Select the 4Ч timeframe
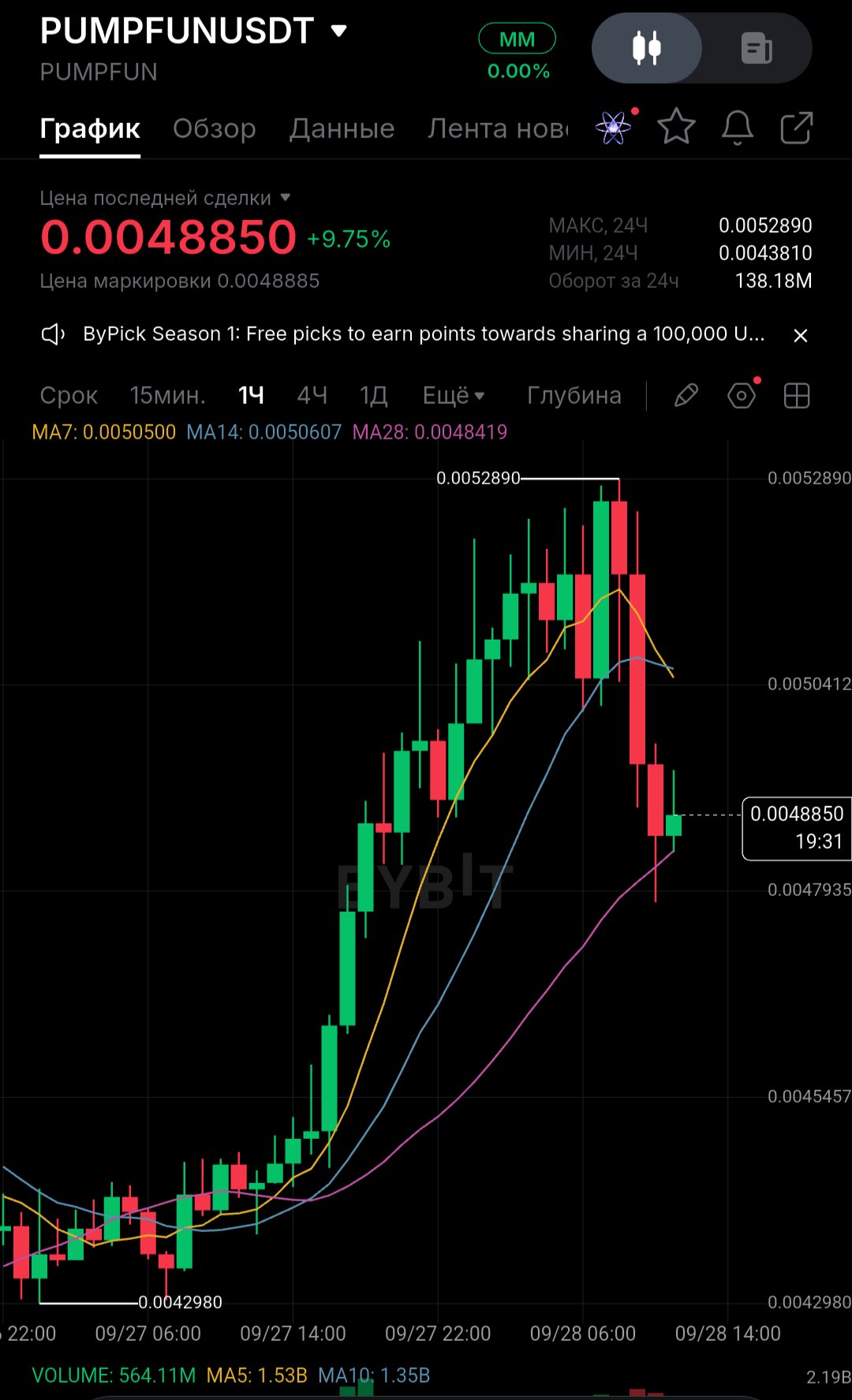The width and height of the screenshot is (852, 1400). [312, 395]
